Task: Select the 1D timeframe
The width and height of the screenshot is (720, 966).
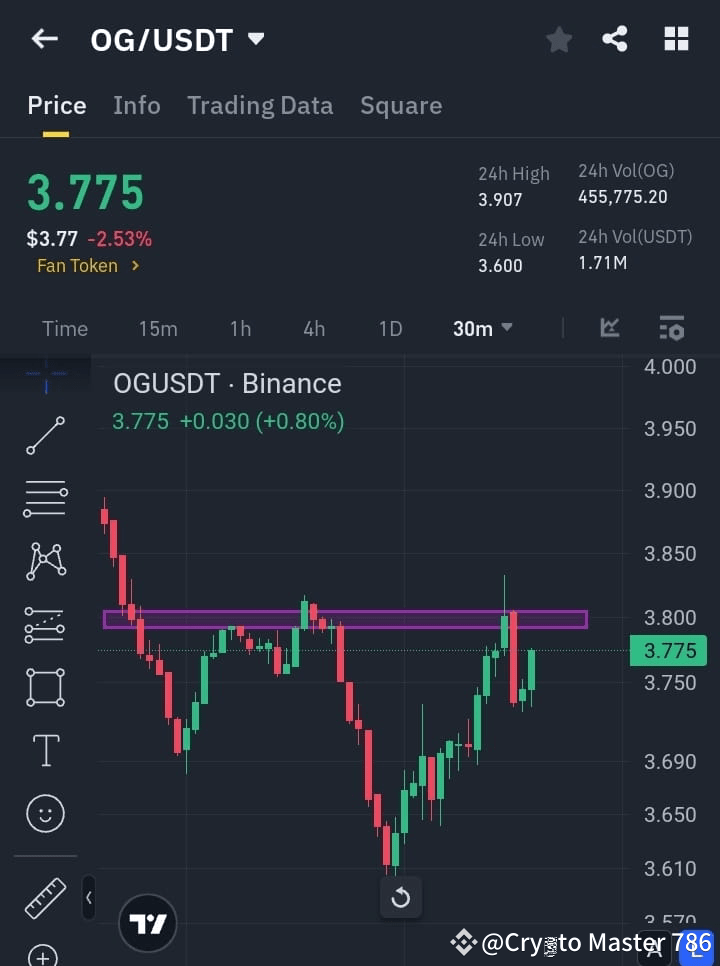Action: 390,328
